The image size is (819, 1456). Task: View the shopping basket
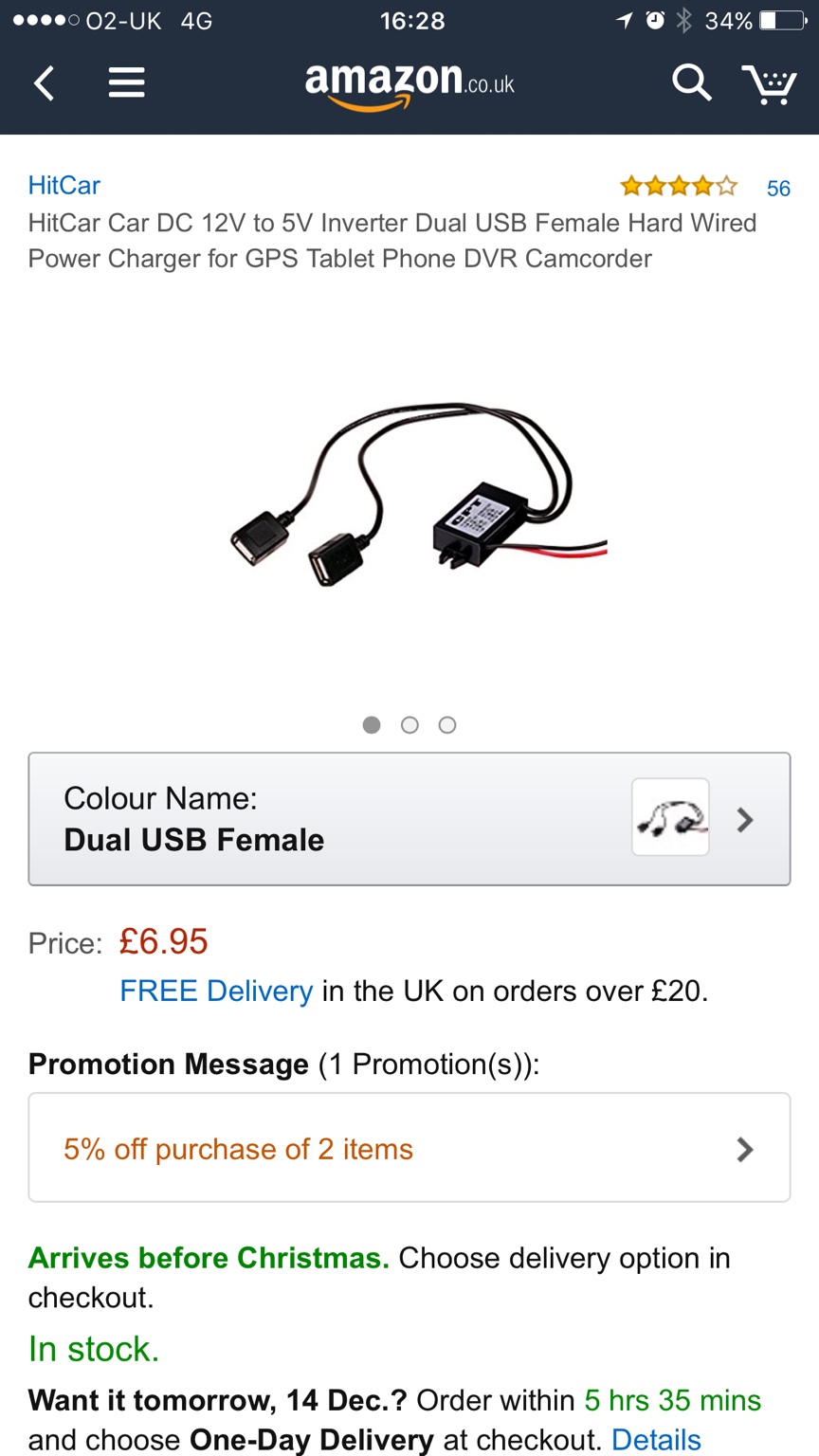(x=769, y=84)
